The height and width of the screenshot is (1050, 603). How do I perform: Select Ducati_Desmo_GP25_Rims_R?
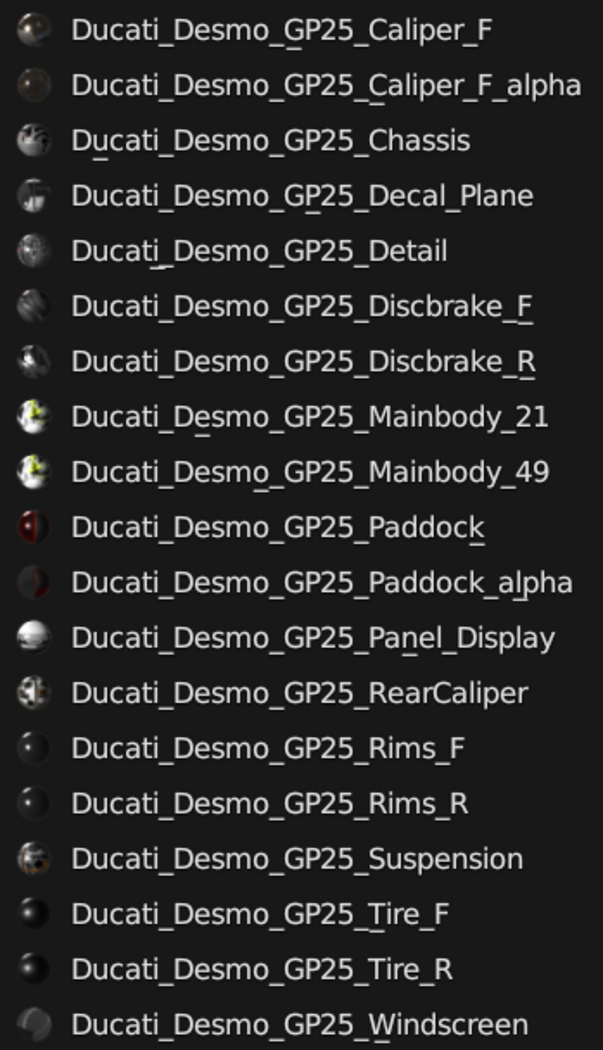tap(268, 803)
